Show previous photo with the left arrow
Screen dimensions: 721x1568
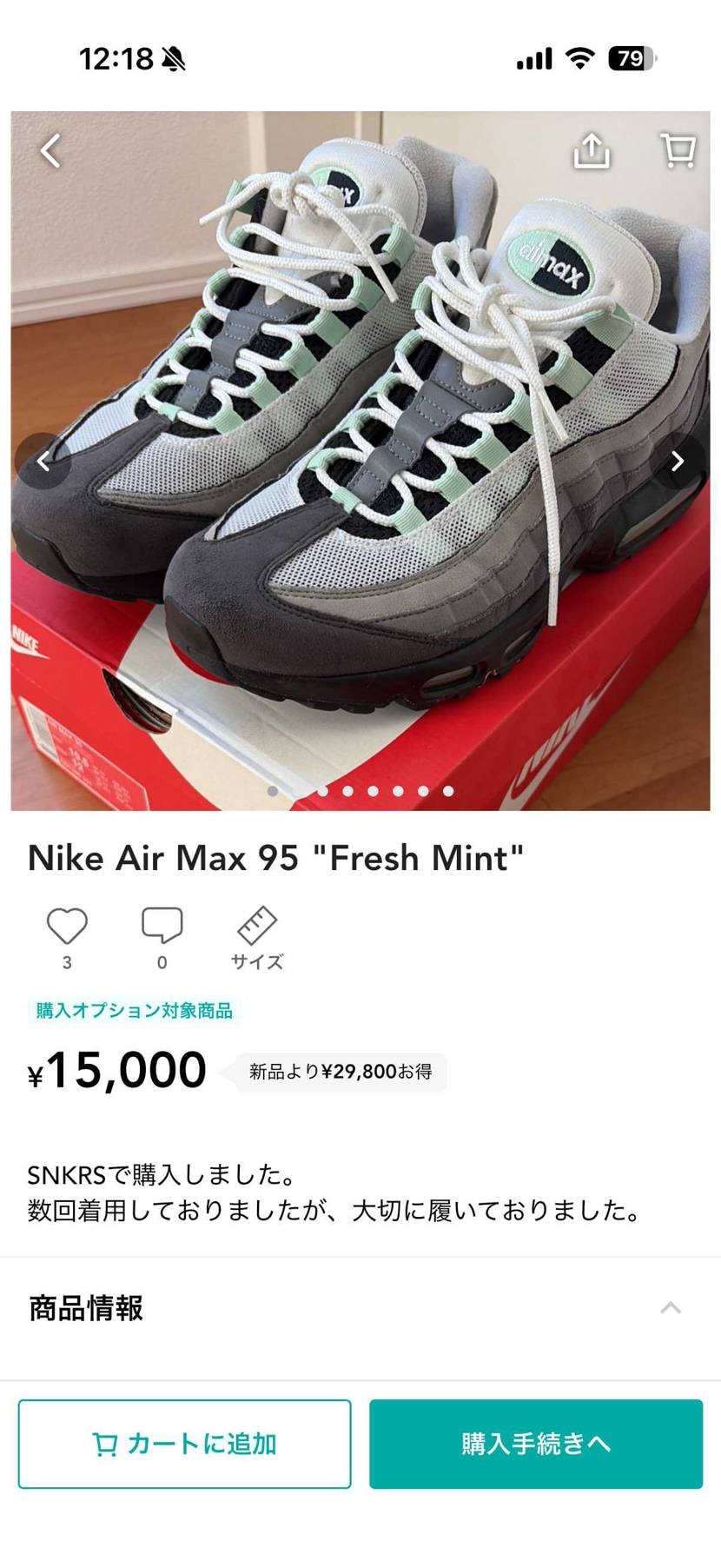click(x=43, y=462)
